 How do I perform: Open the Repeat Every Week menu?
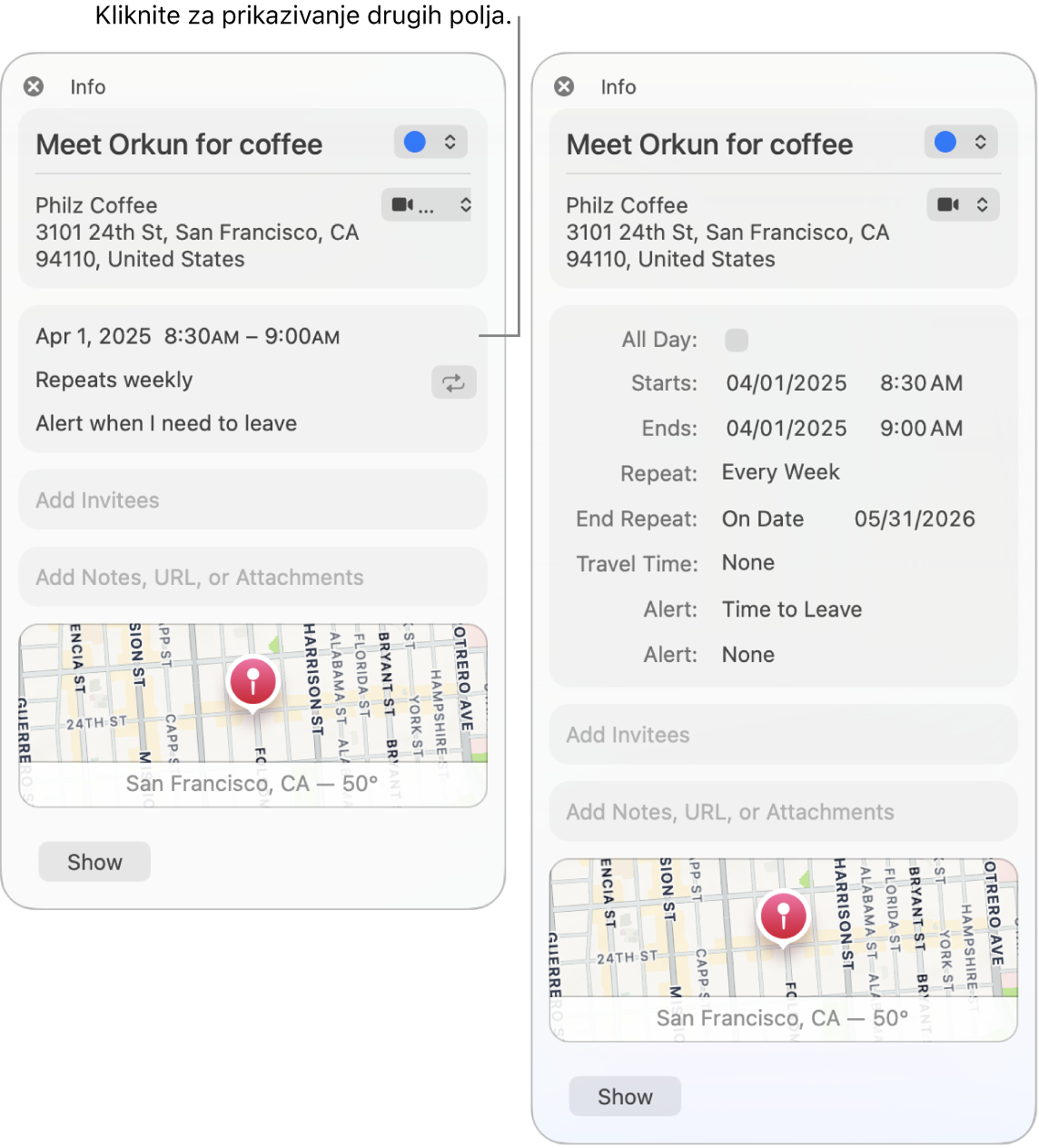pyautogui.click(x=780, y=472)
